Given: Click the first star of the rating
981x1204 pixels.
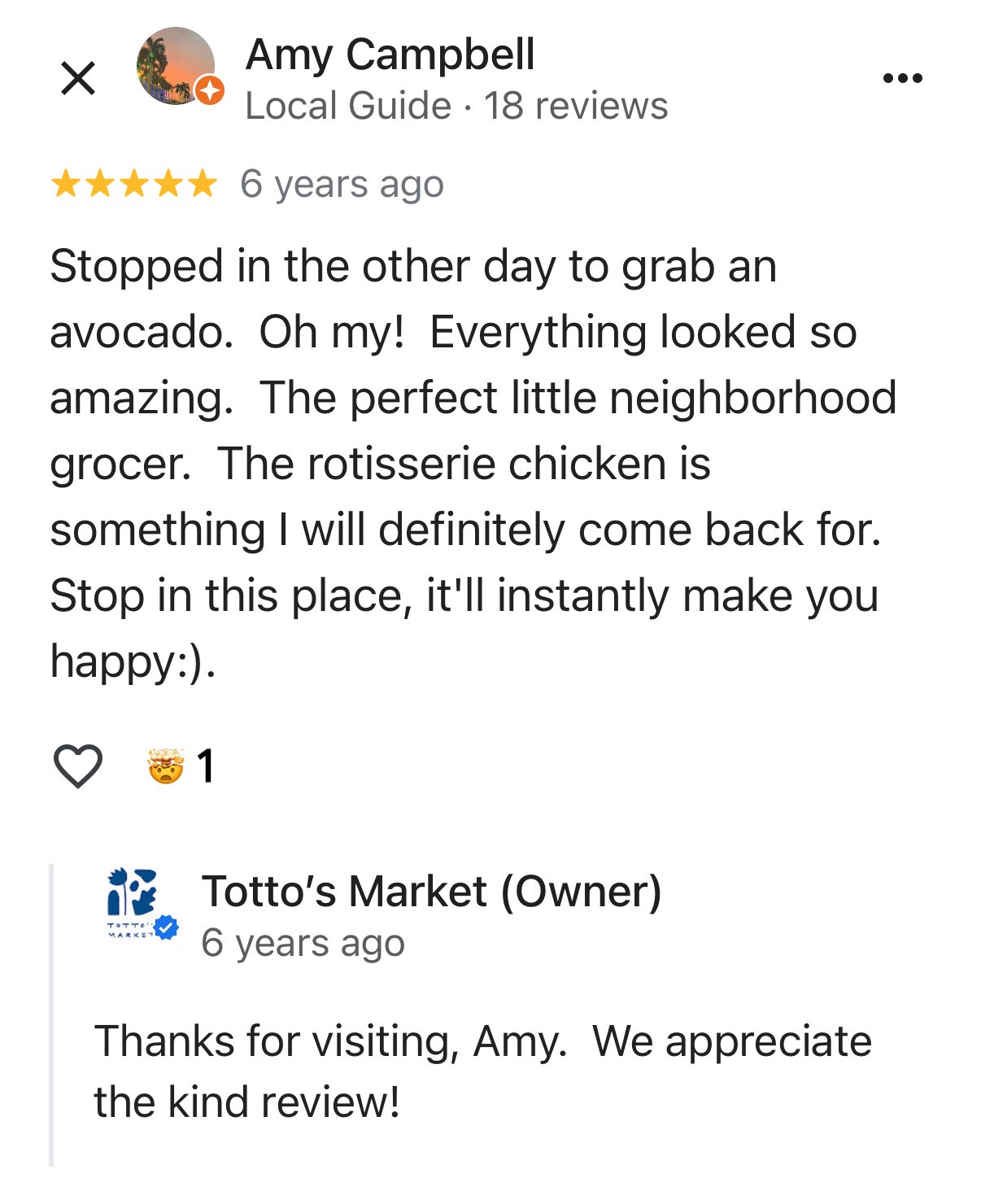Looking at the screenshot, I should 67,184.
